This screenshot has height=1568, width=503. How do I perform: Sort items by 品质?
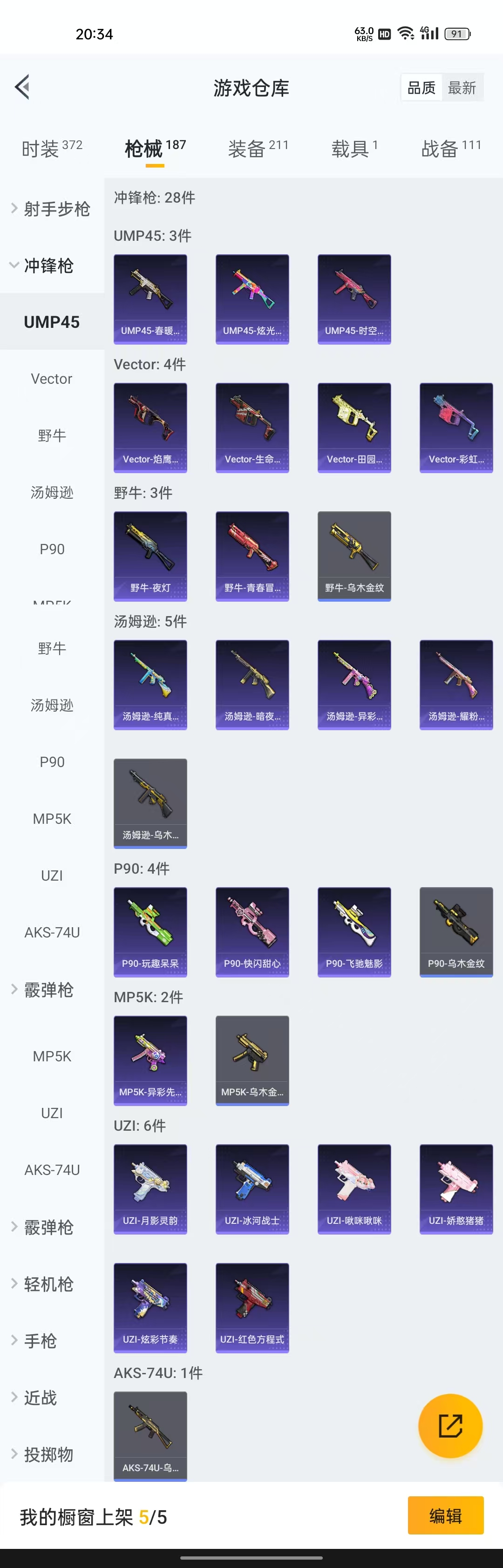click(x=421, y=88)
